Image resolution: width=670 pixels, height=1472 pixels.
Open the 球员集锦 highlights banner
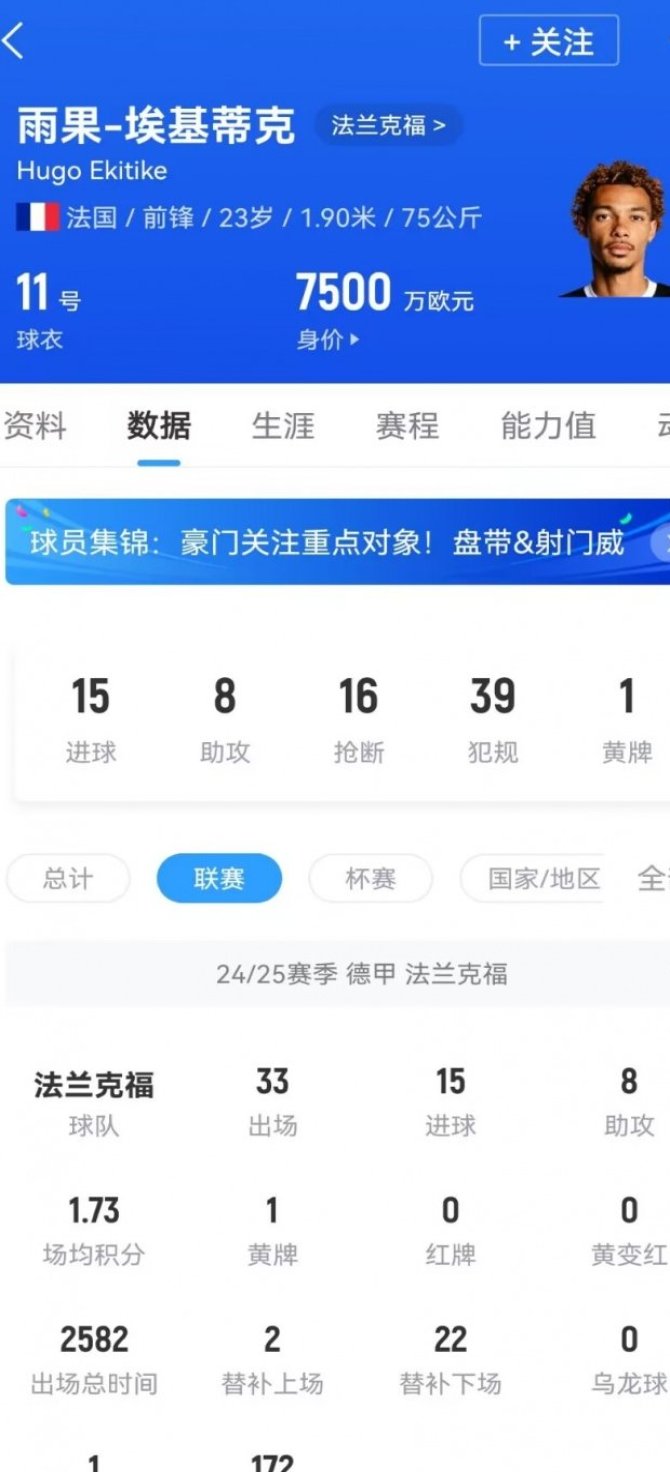click(337, 542)
